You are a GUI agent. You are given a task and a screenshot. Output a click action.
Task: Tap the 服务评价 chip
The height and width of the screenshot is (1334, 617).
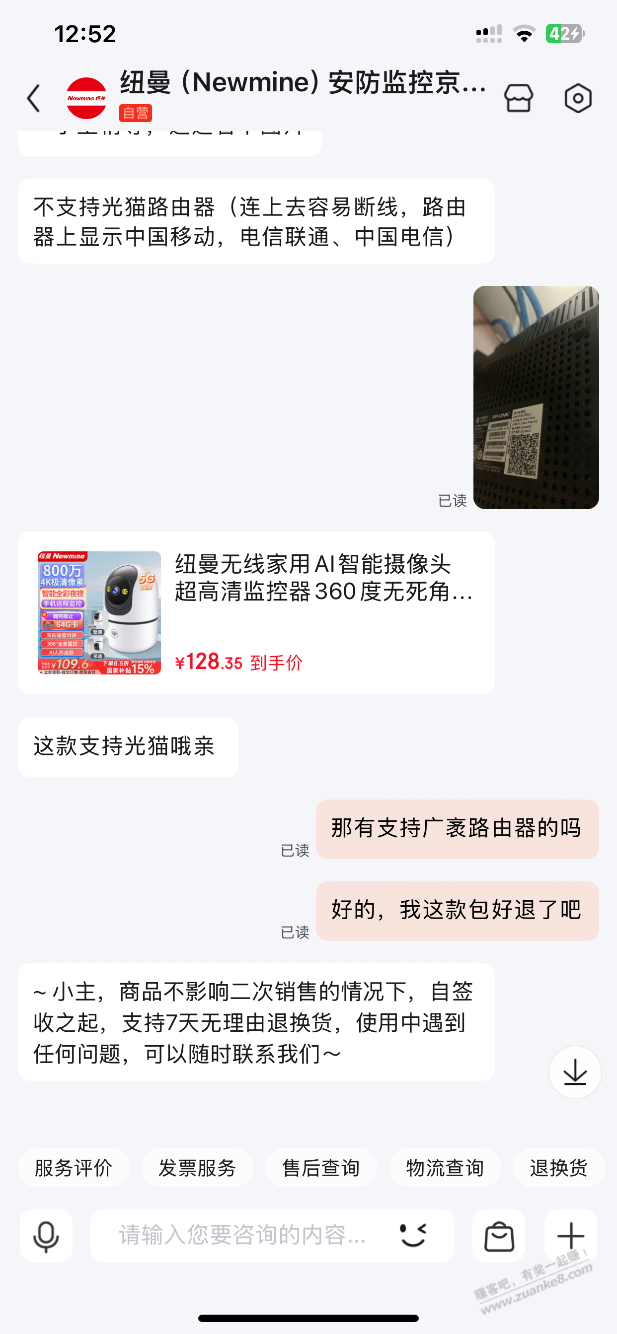click(x=74, y=1168)
